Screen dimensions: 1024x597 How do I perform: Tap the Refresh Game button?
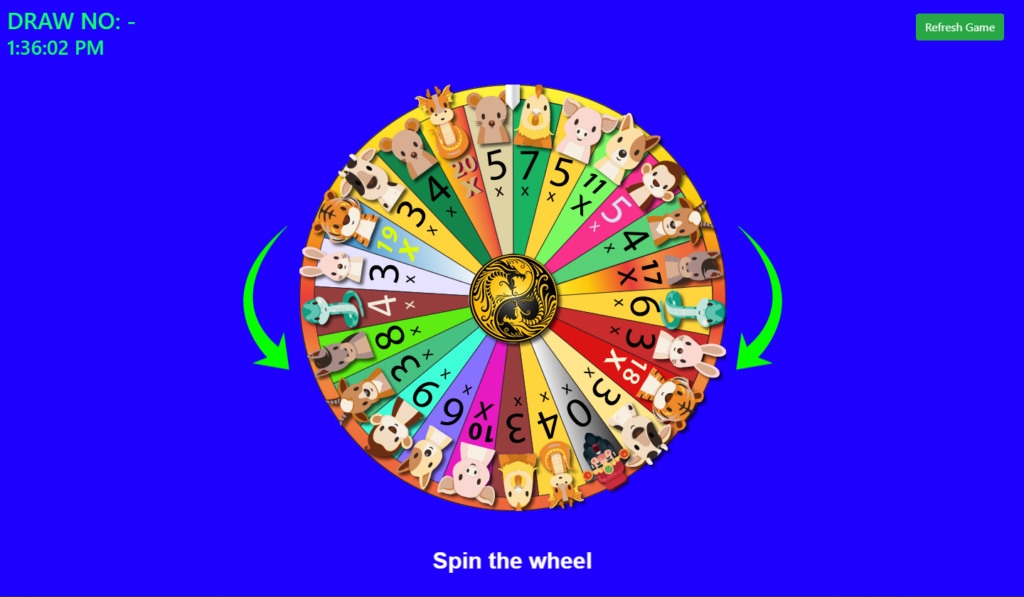click(x=959, y=27)
